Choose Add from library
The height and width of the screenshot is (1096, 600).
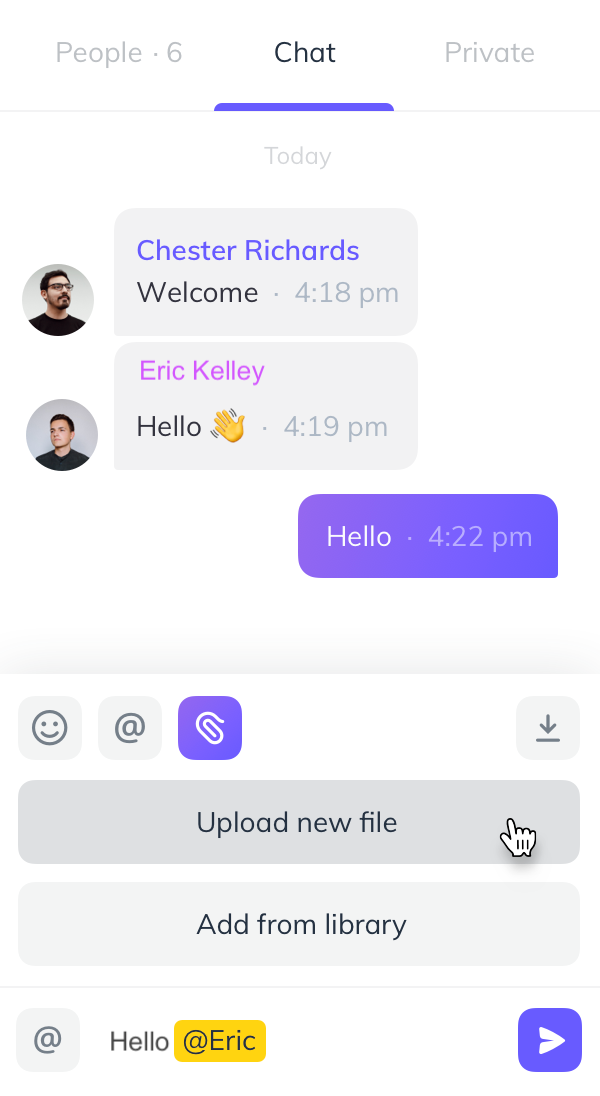coord(299,924)
